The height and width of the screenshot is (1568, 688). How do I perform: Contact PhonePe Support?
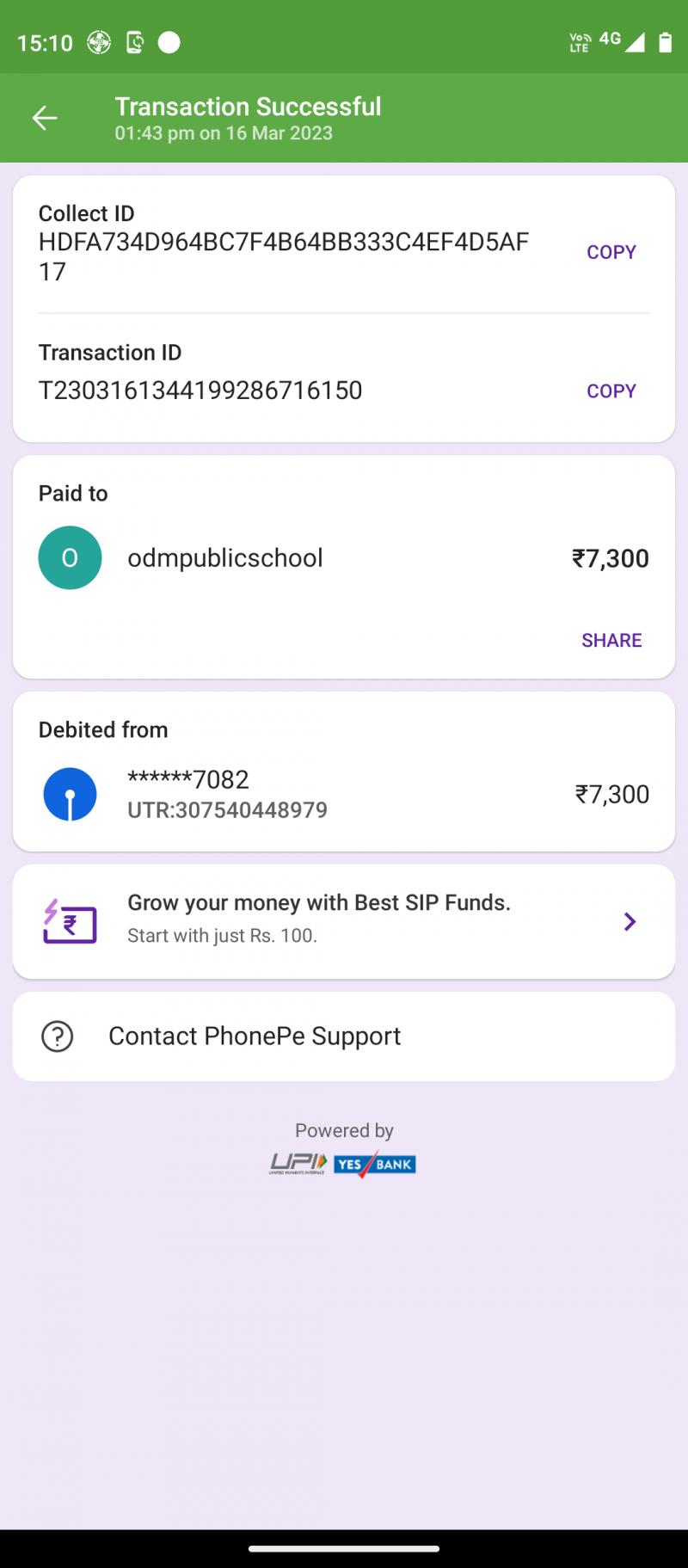tap(344, 1036)
